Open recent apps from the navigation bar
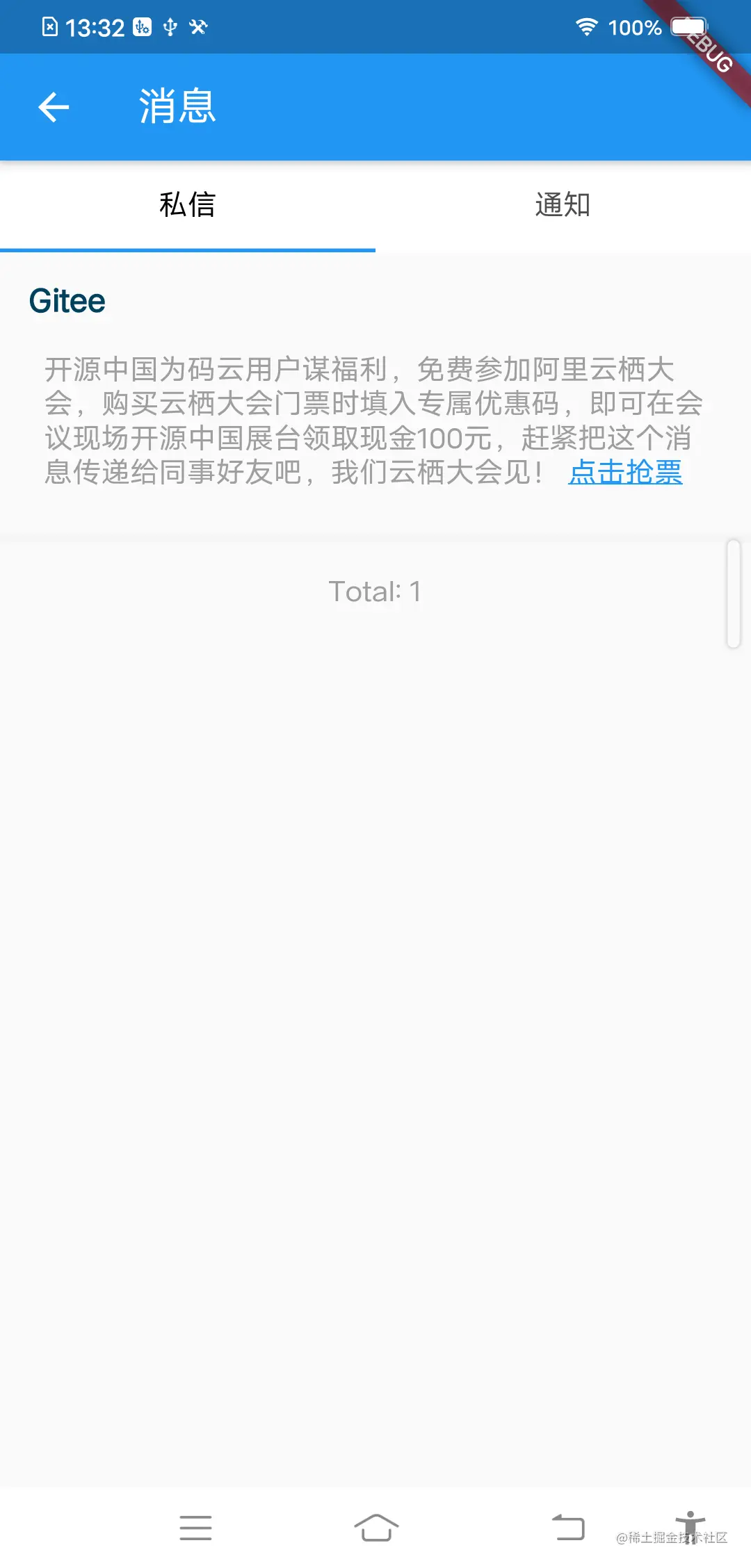 click(195, 1527)
